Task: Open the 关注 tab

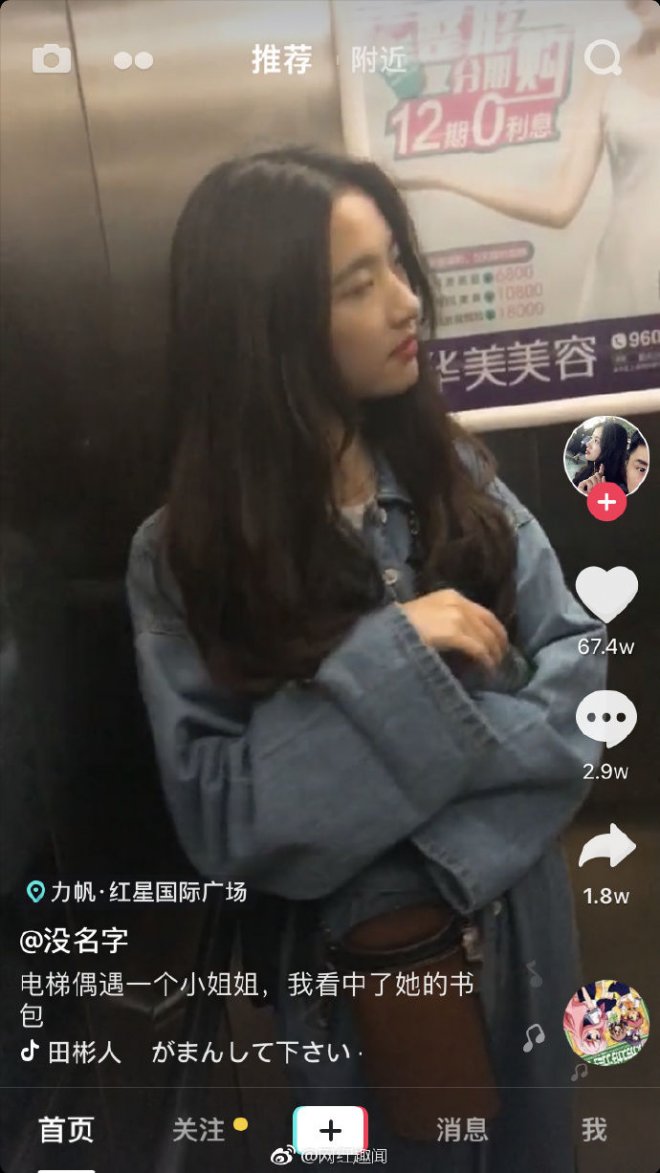Action: coord(199,1130)
